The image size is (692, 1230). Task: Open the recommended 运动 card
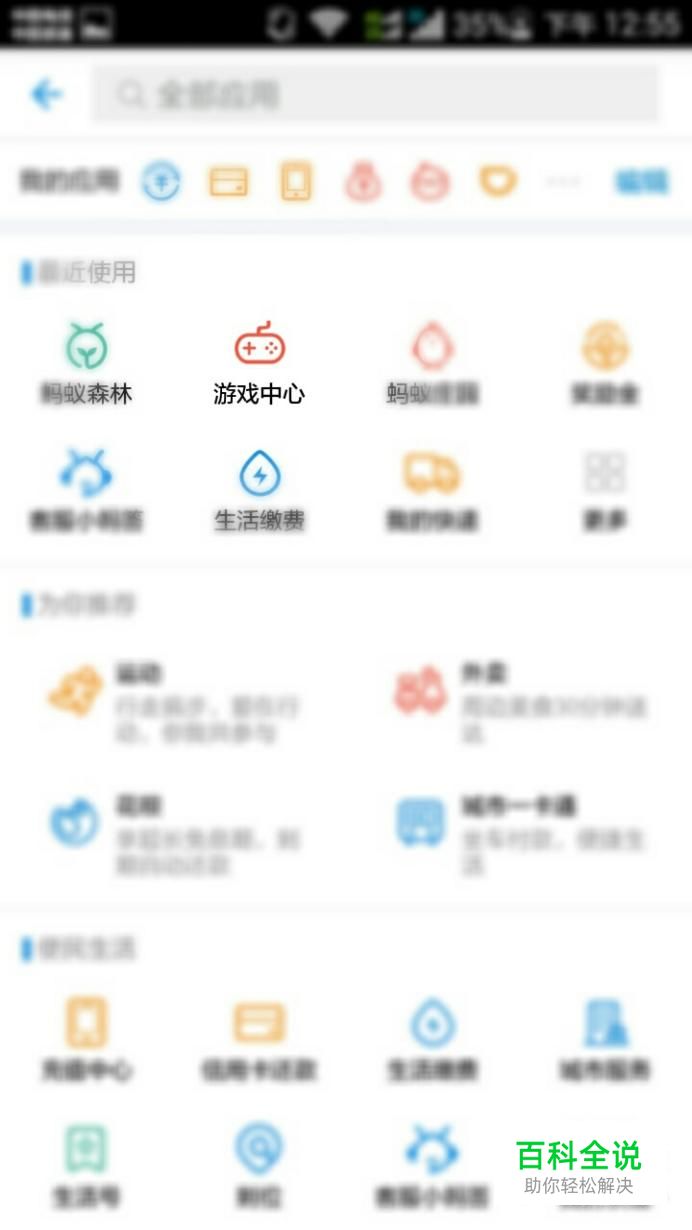(x=175, y=703)
